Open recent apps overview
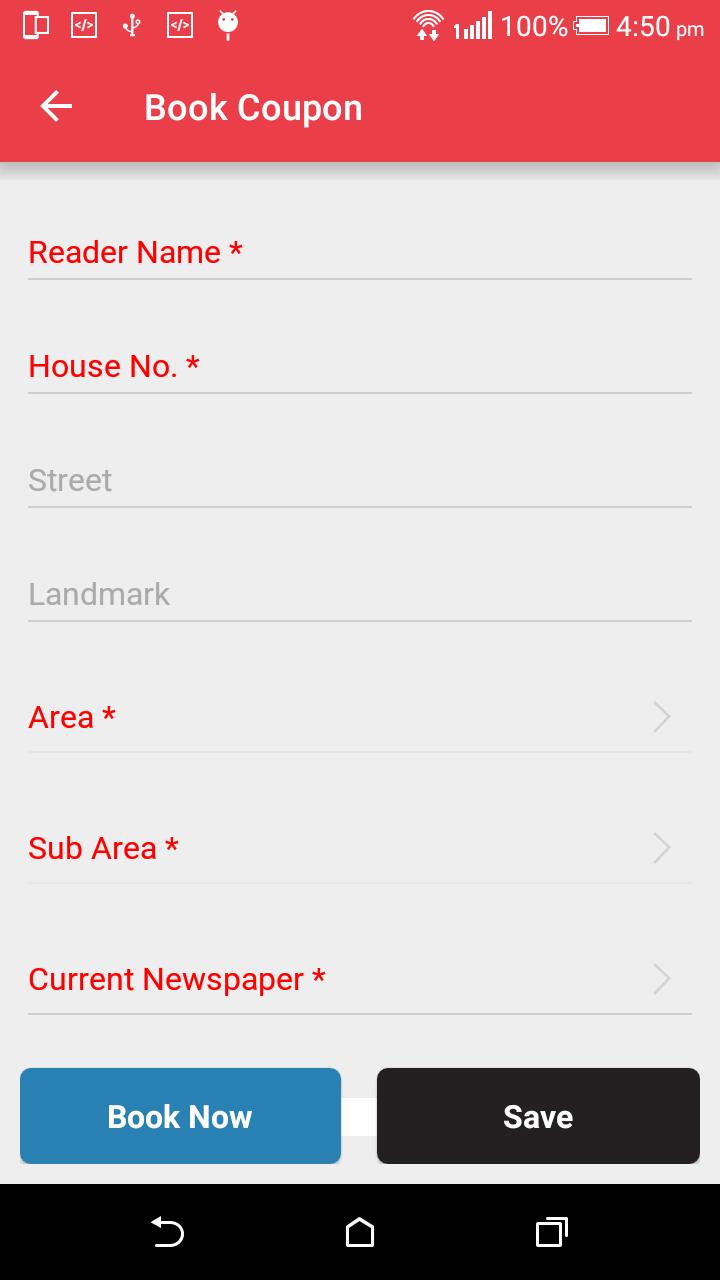Image resolution: width=720 pixels, height=1280 pixels. pos(551,1232)
